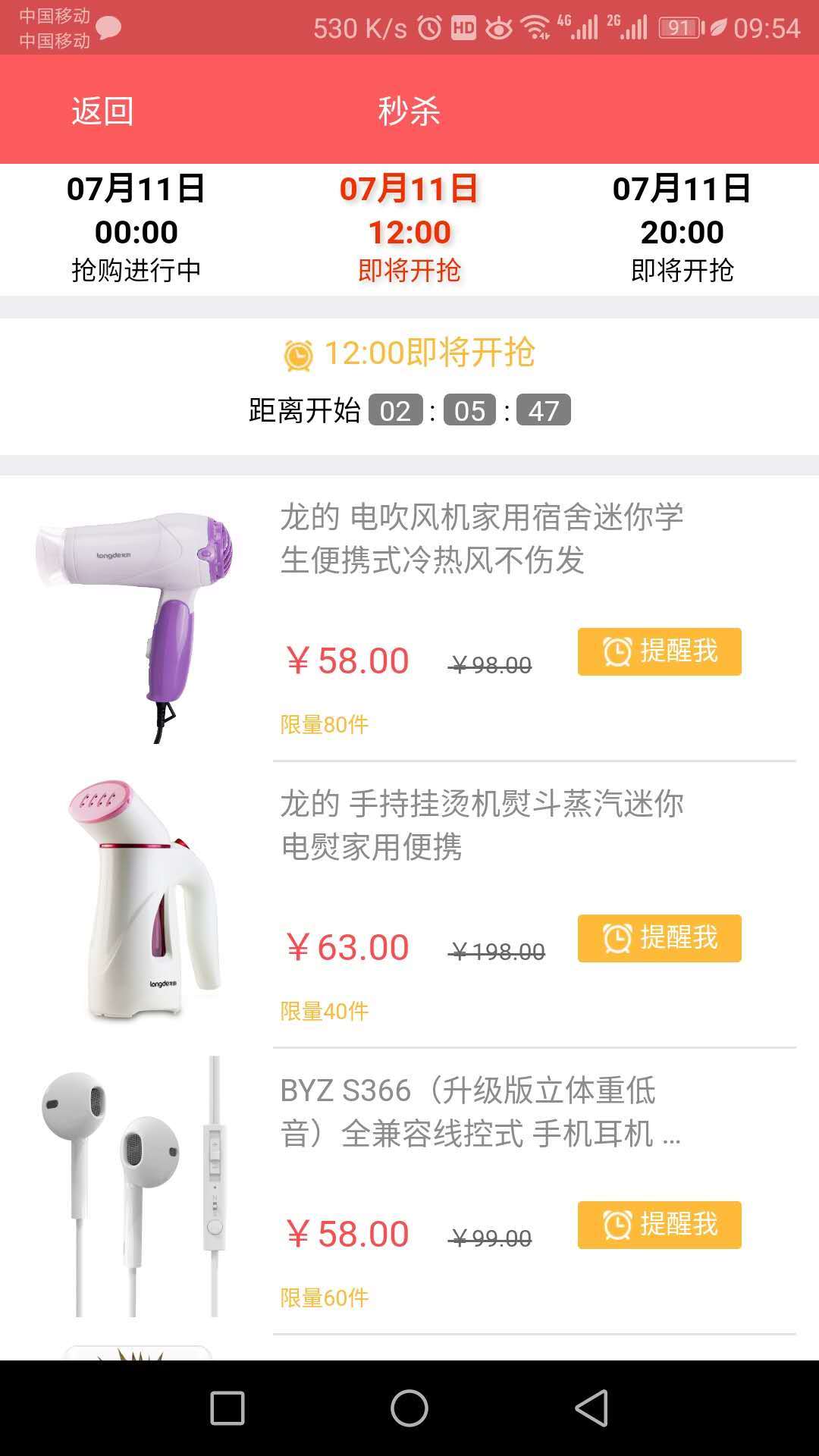Set 提醒我 reminder for BYZ S366 耳机
This screenshot has width=819, height=1456.
pos(659,1225)
